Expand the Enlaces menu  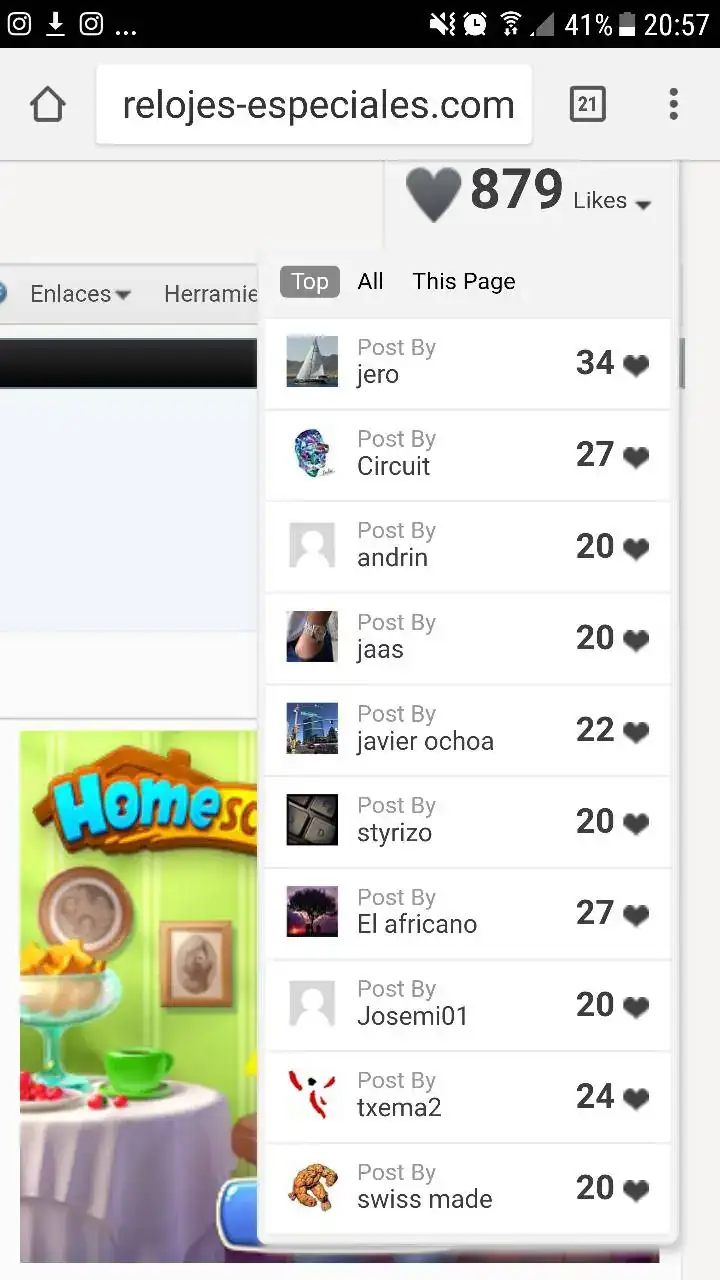(x=80, y=294)
